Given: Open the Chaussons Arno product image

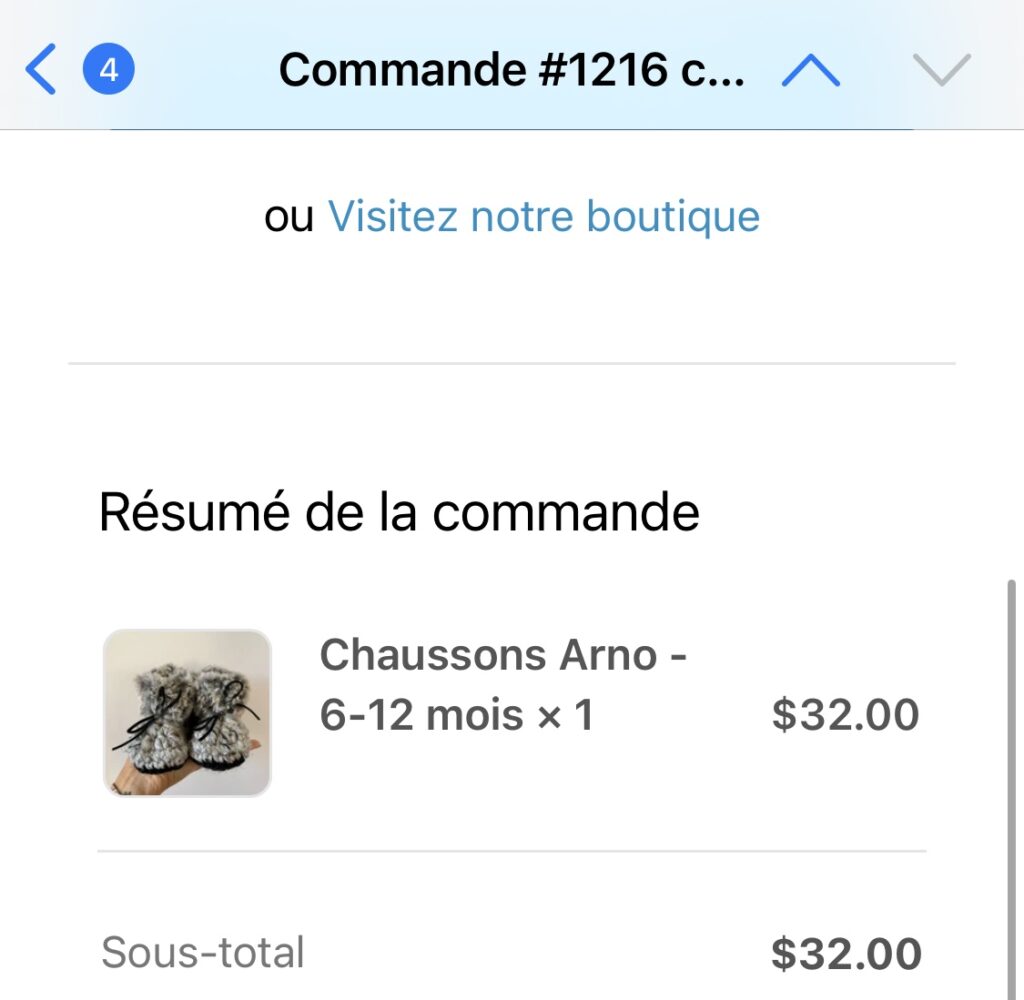Looking at the screenshot, I should click(187, 713).
